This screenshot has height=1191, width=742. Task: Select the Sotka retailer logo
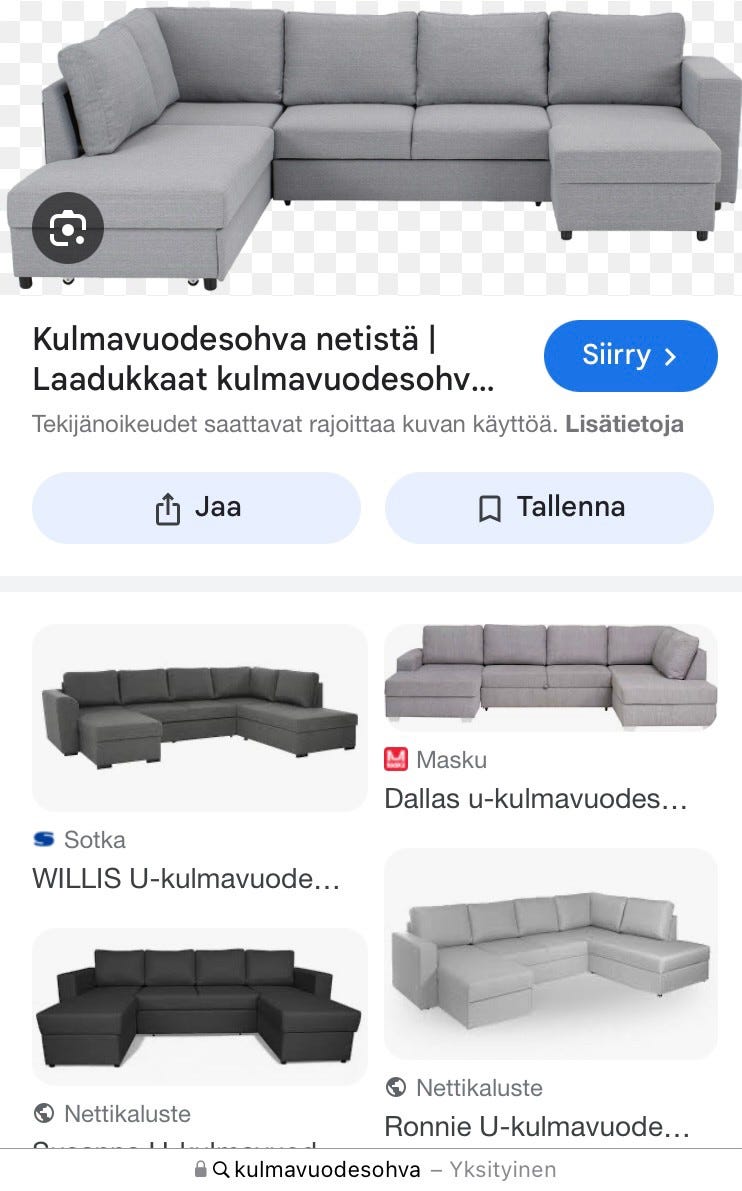44,840
